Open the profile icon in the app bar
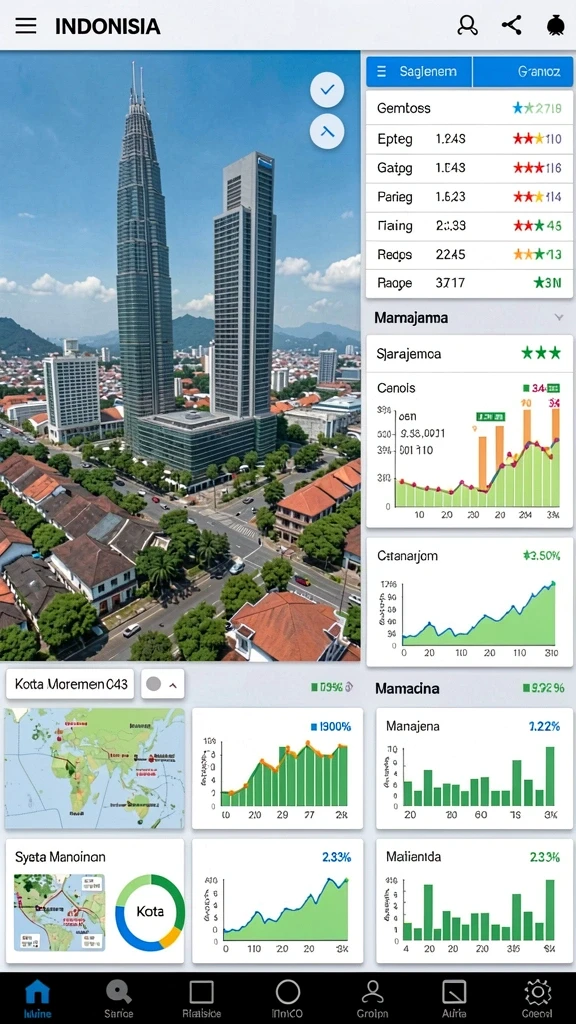Viewport: 576px width, 1024px height. pos(468,25)
